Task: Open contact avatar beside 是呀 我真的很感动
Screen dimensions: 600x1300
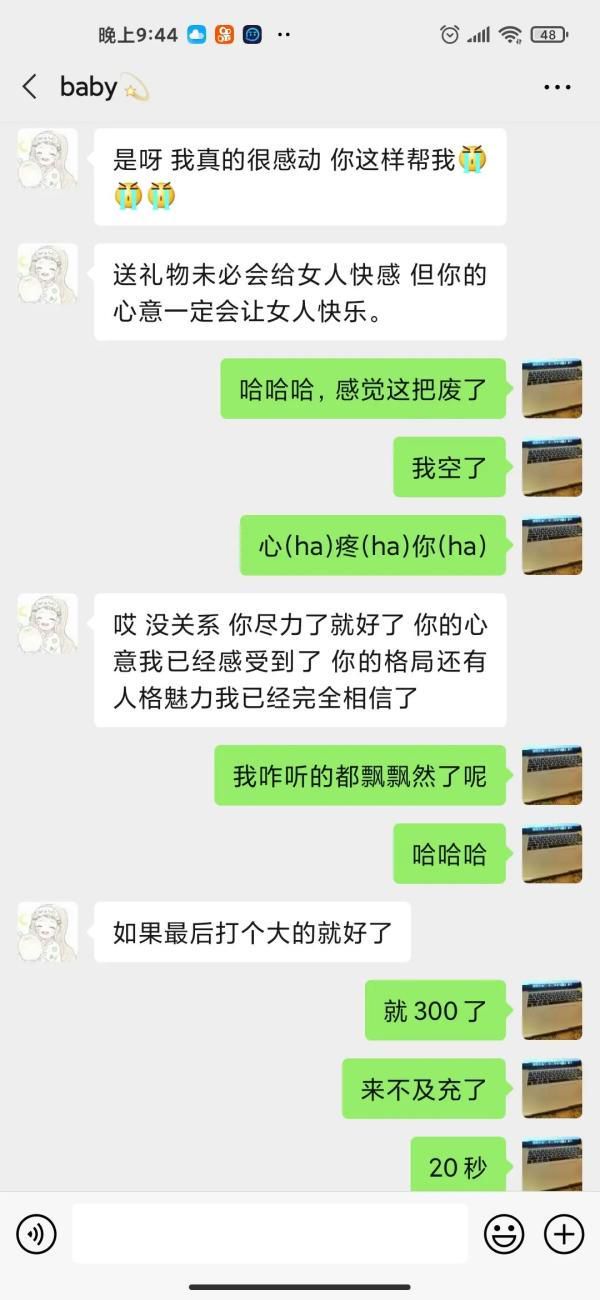Action: [x=47, y=158]
